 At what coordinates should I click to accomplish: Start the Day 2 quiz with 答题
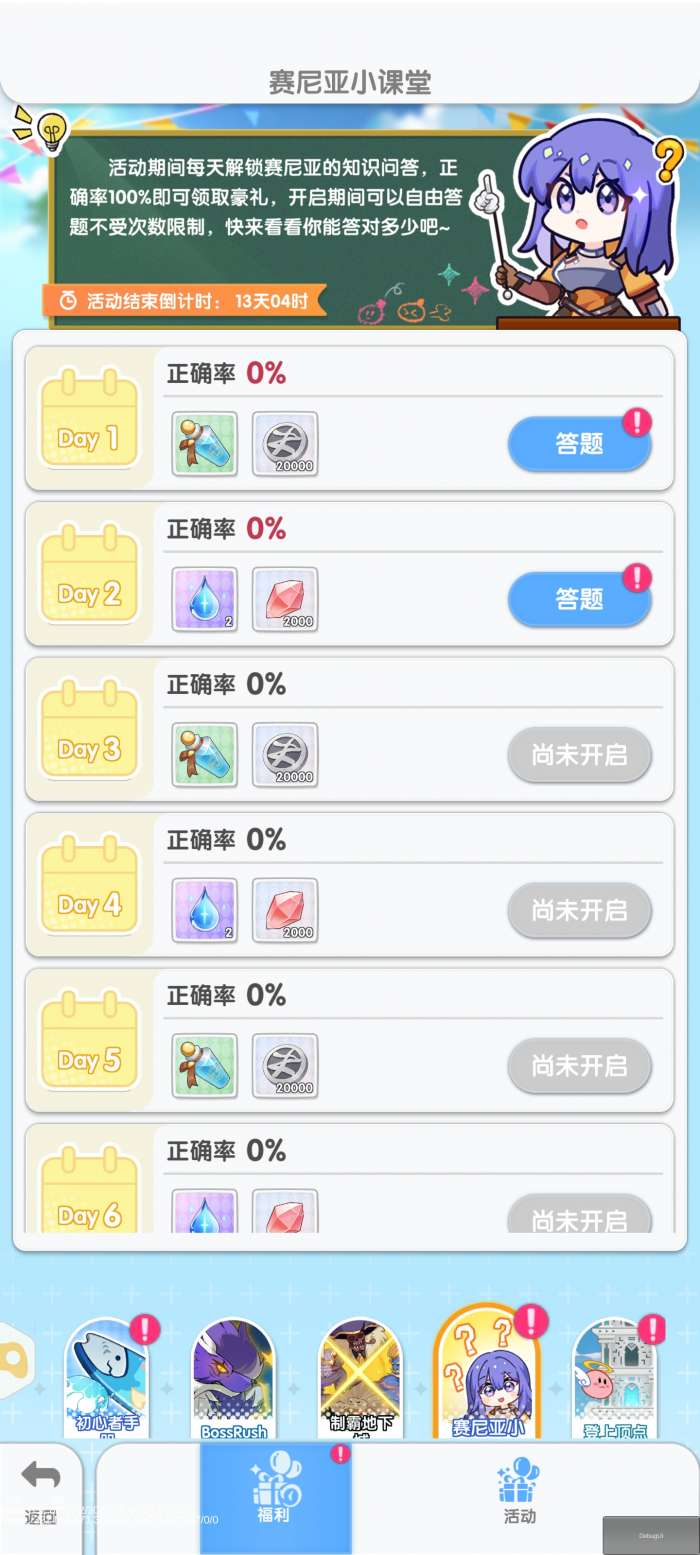coord(580,599)
